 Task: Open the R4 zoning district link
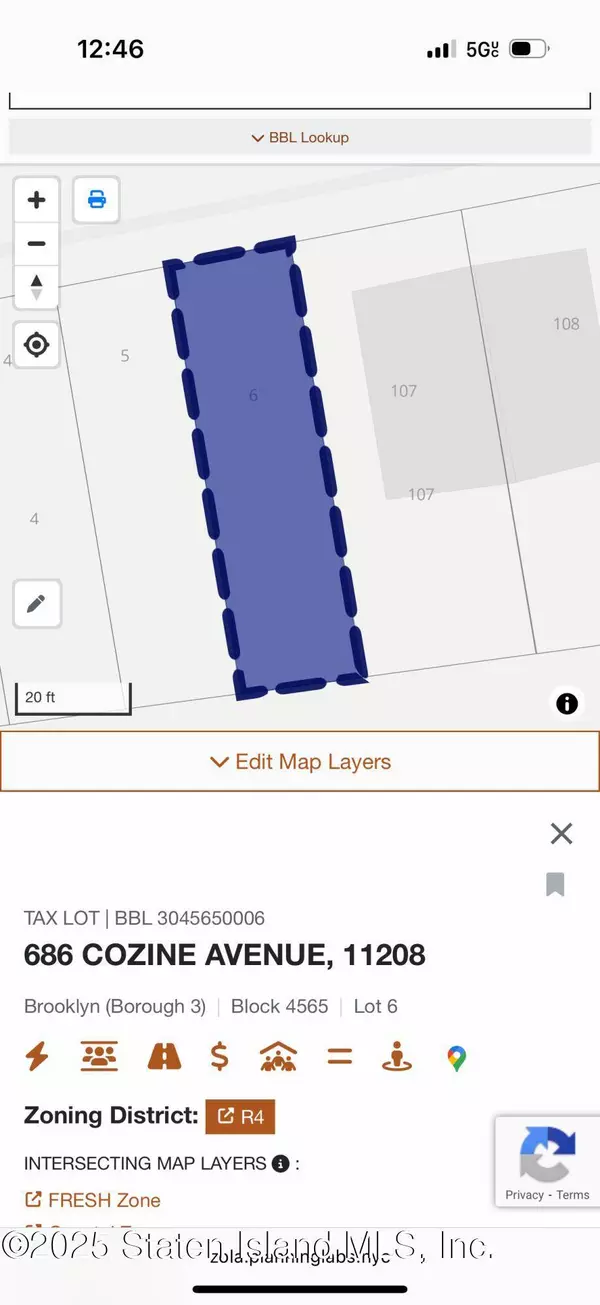[x=240, y=1117]
